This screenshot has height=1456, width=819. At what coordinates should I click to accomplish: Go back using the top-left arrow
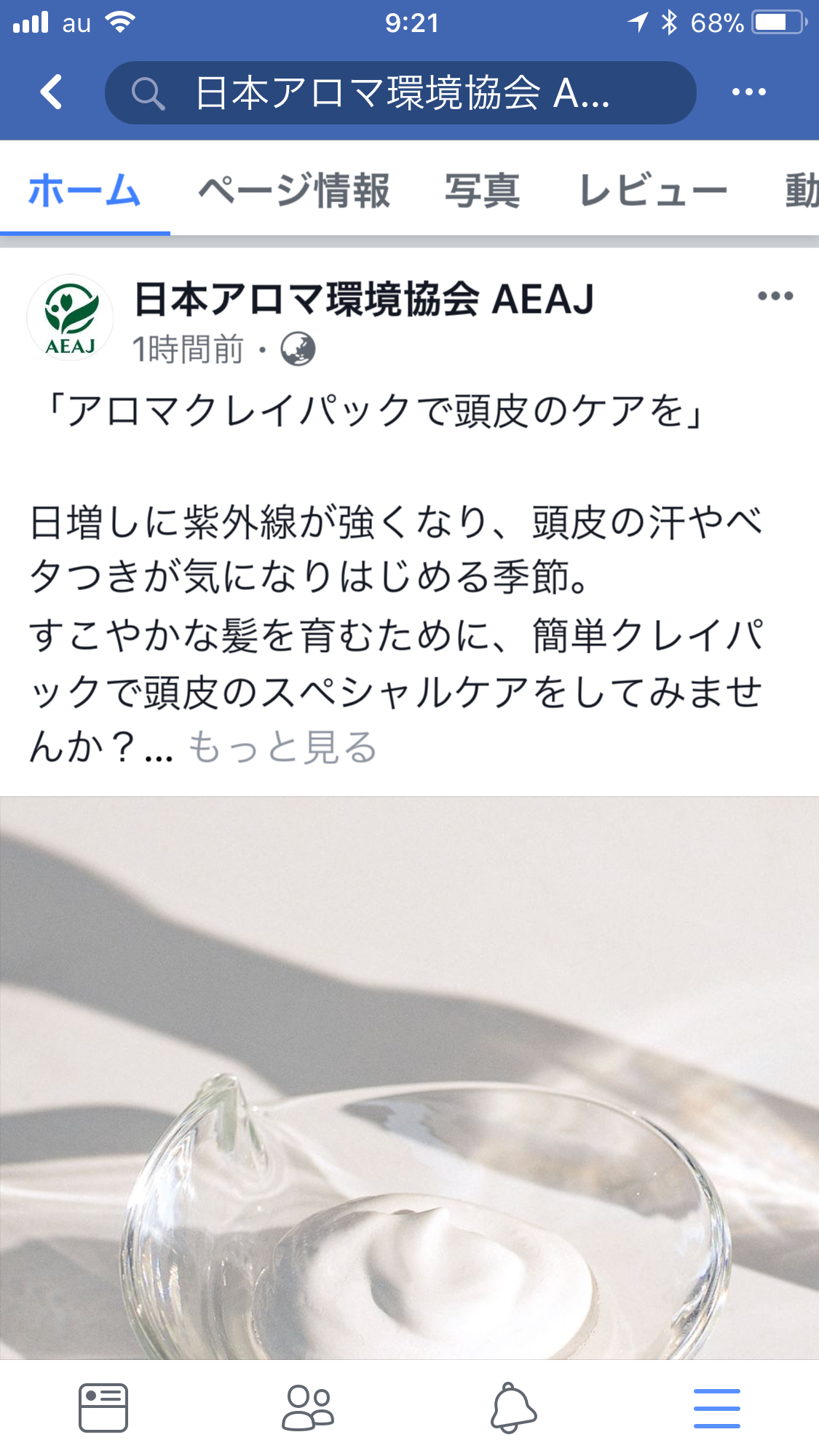51,92
